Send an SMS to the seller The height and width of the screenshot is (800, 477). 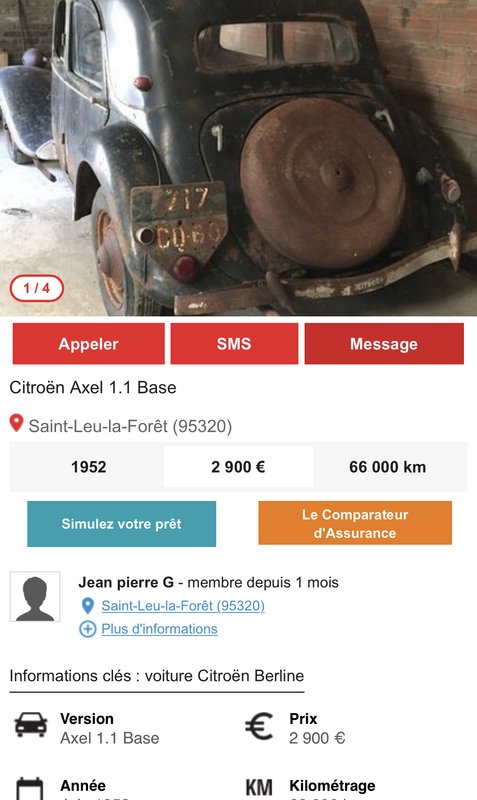click(234, 343)
